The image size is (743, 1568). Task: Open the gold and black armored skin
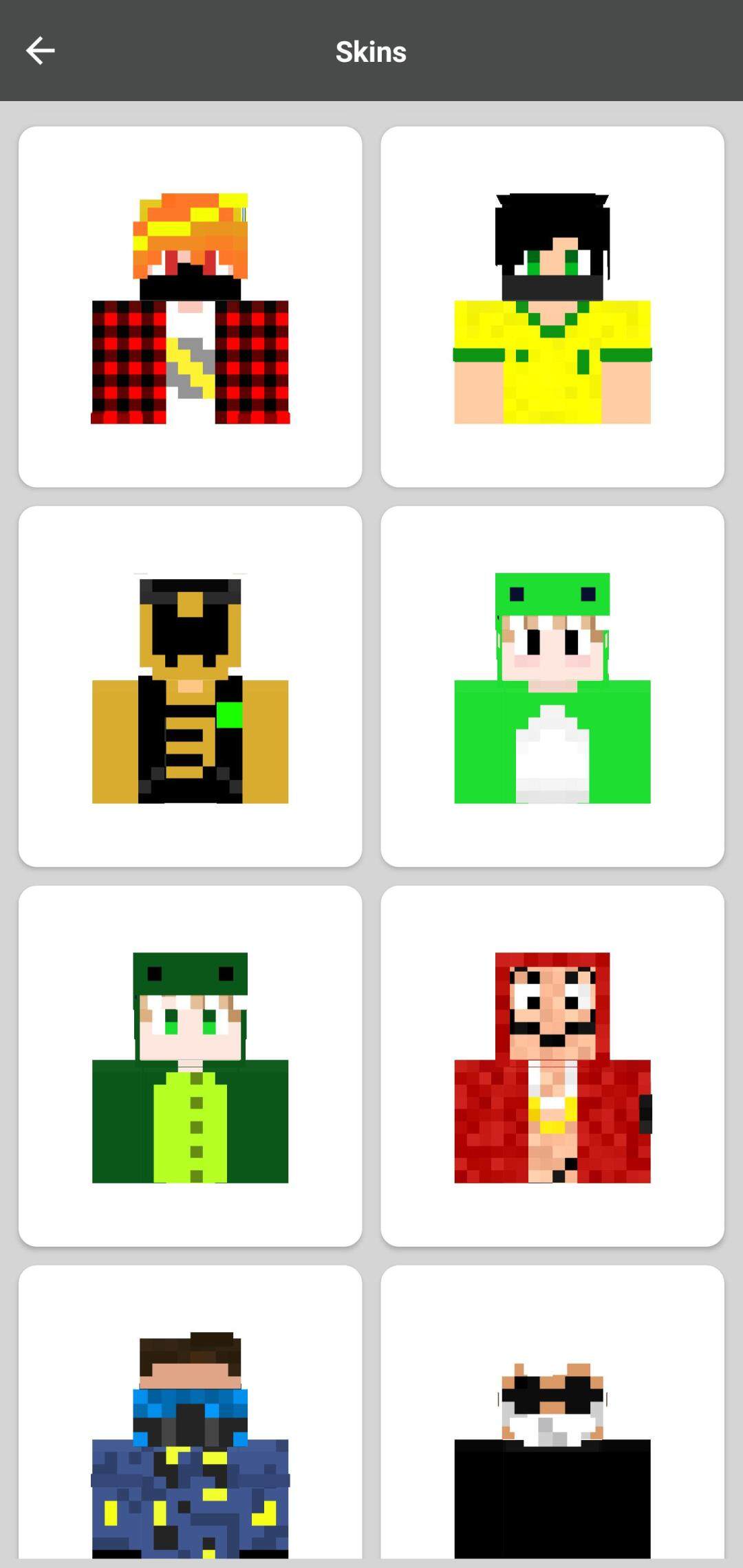tap(190, 687)
